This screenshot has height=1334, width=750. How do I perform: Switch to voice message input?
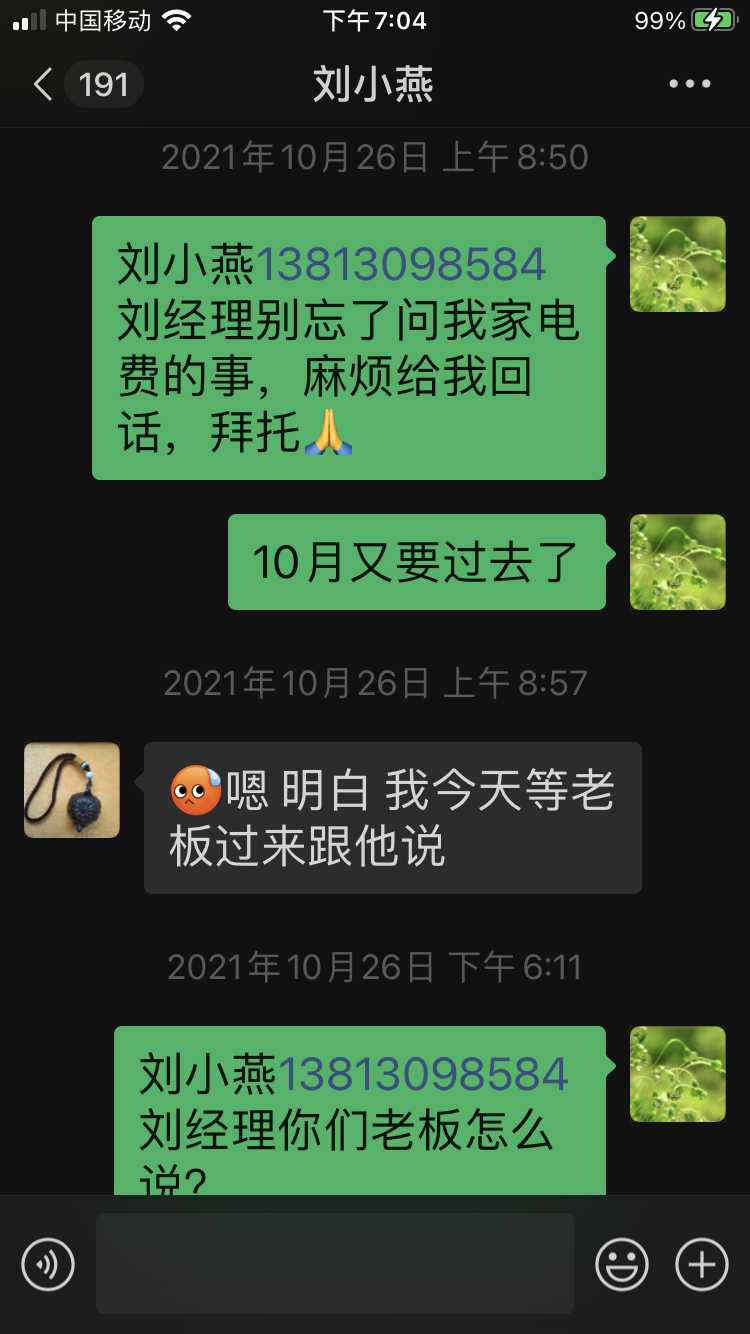[48, 1265]
